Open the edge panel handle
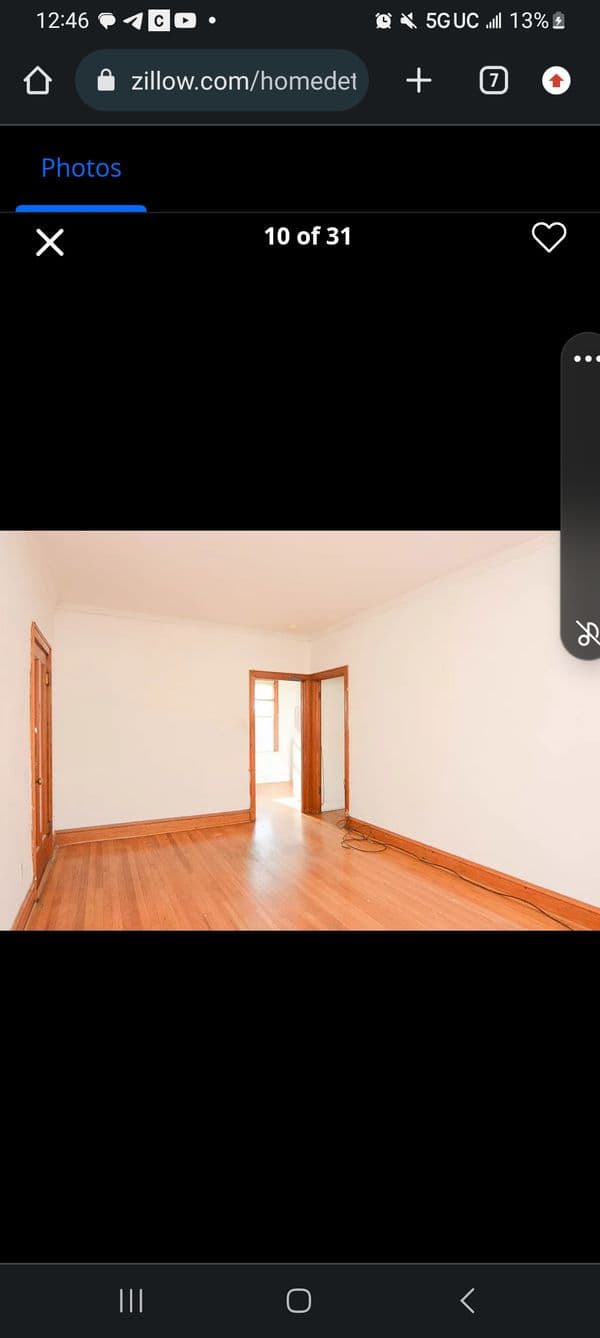The image size is (600, 1338). pos(584,495)
